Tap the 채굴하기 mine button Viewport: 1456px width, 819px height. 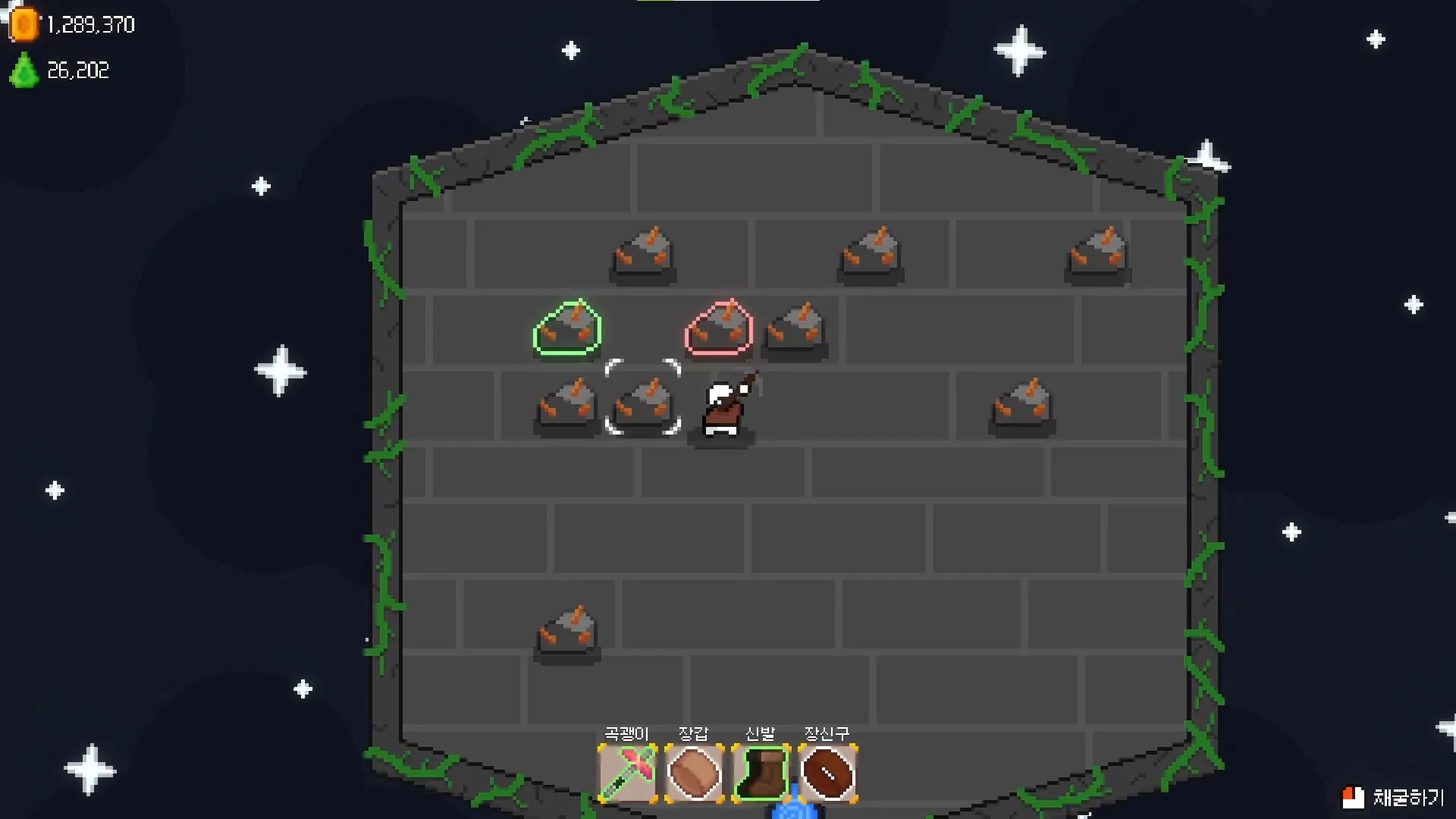coord(1394,797)
